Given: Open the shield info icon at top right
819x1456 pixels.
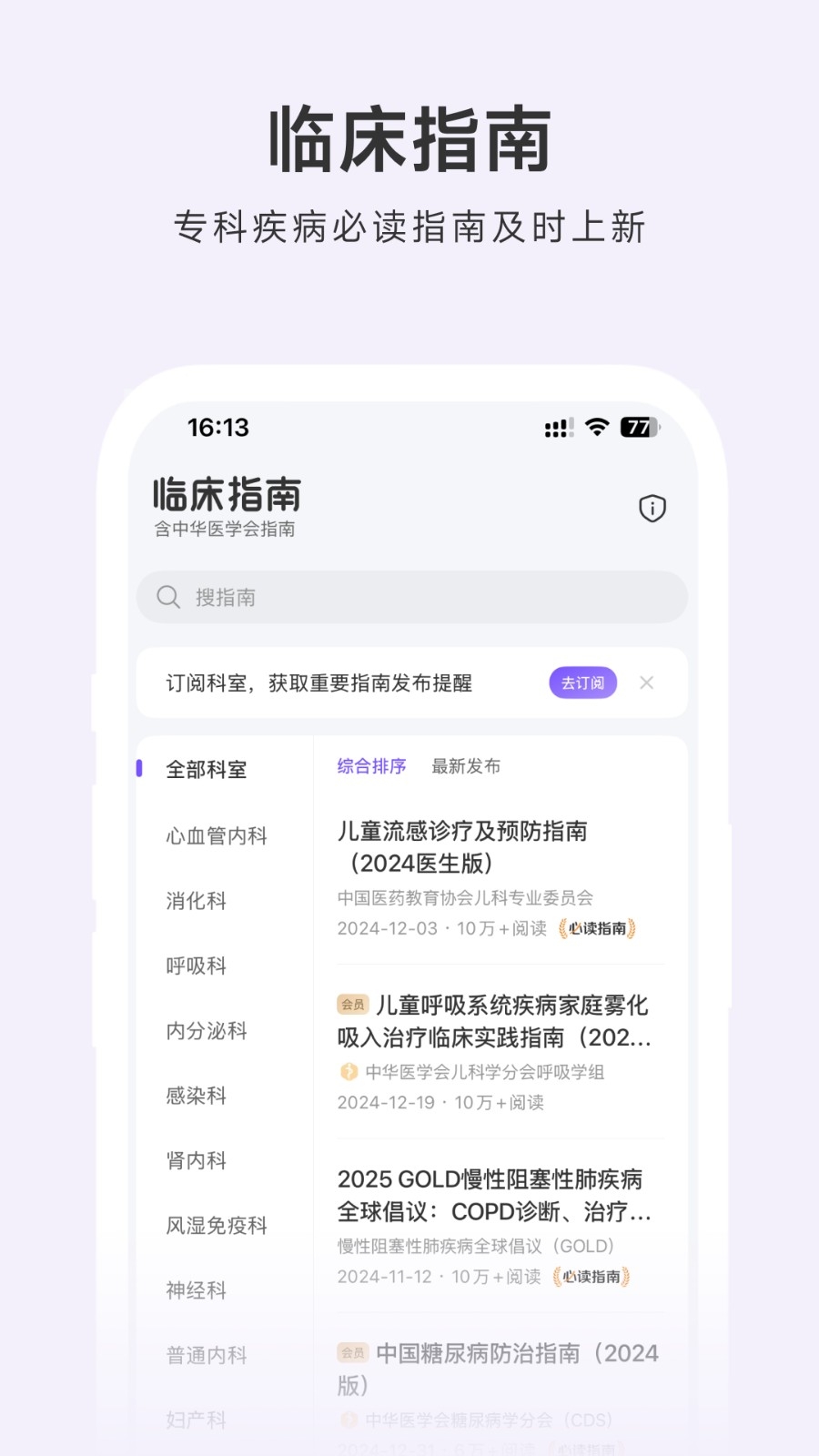Looking at the screenshot, I should pyautogui.click(x=652, y=508).
